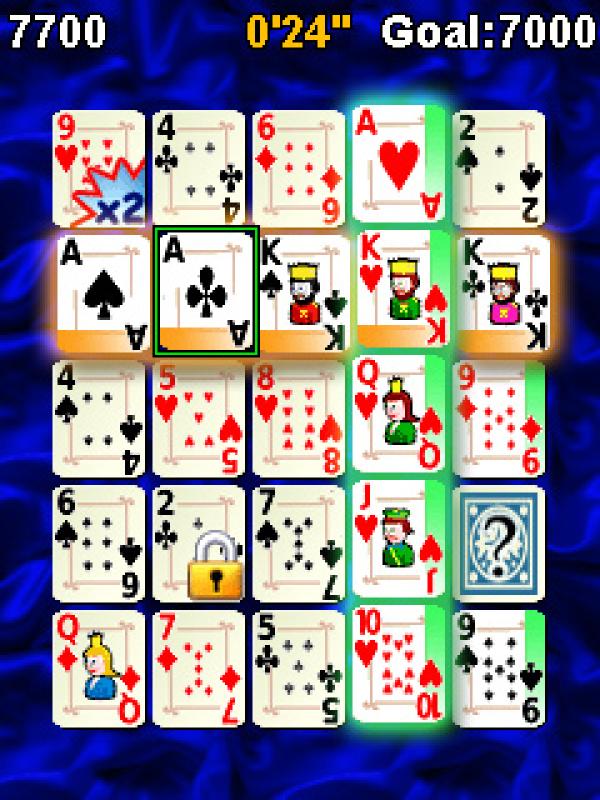The height and width of the screenshot is (800, 600).
Task: Tap the 4 of clubs card
Action: click(x=199, y=166)
